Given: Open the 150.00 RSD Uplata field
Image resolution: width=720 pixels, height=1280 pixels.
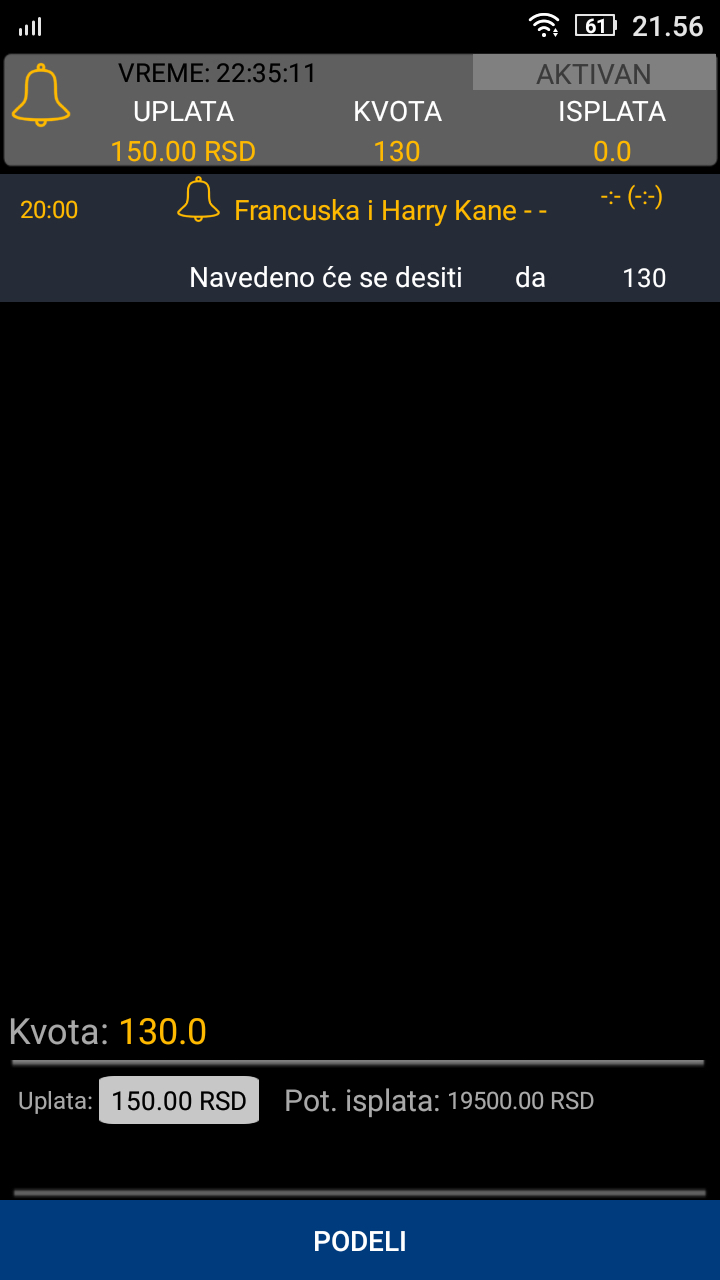Looking at the screenshot, I should 179,1101.
